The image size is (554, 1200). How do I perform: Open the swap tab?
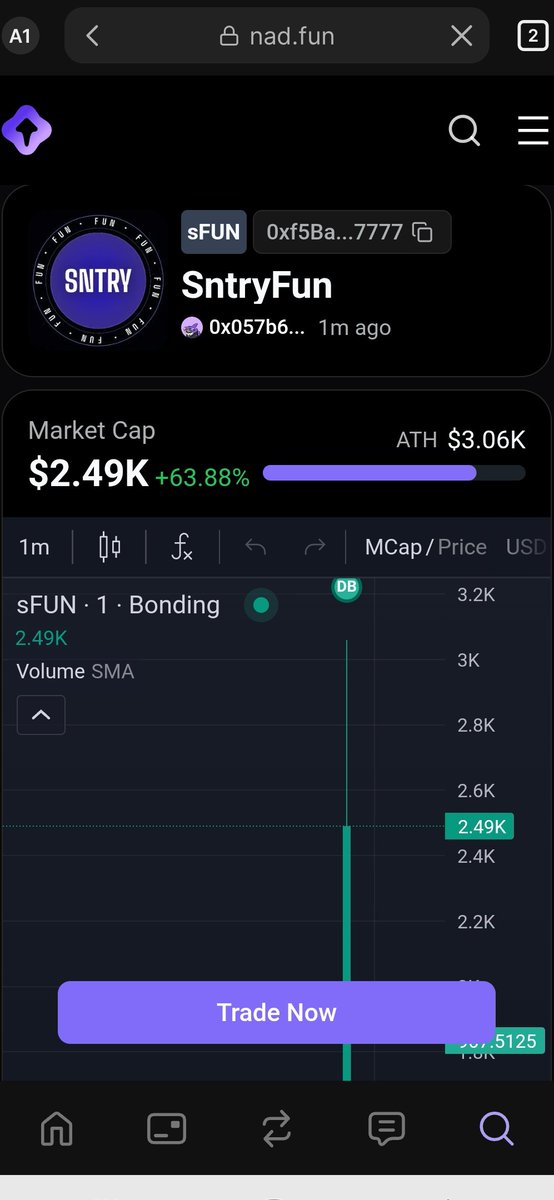pyautogui.click(x=277, y=1129)
